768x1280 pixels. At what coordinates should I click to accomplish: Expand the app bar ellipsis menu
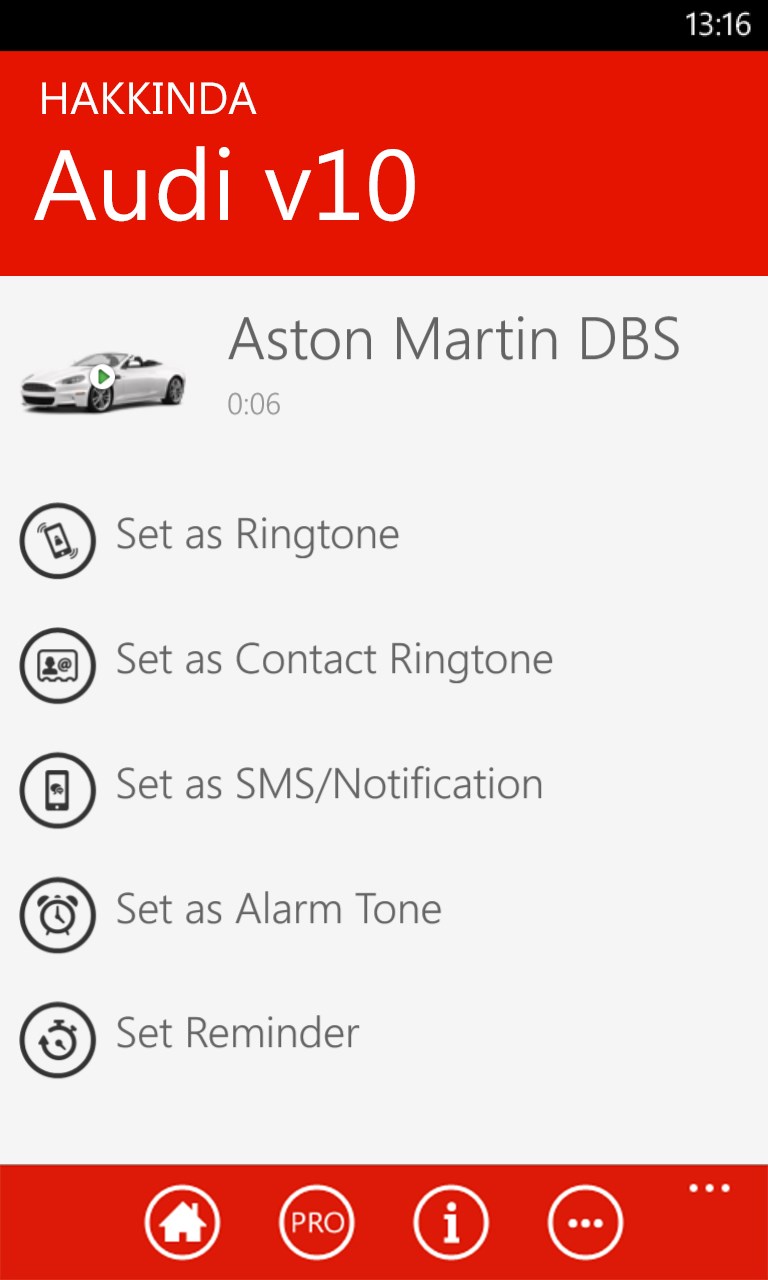tap(709, 1189)
